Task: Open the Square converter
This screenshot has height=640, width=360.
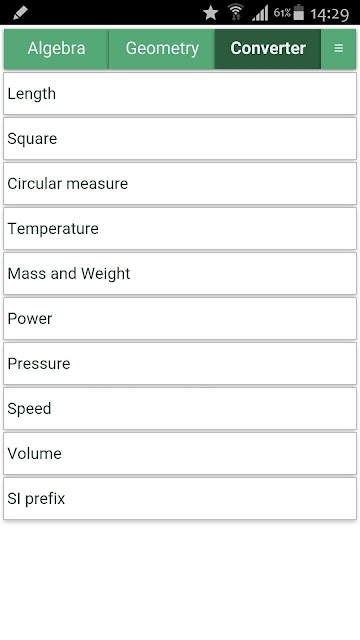Action: (180, 139)
